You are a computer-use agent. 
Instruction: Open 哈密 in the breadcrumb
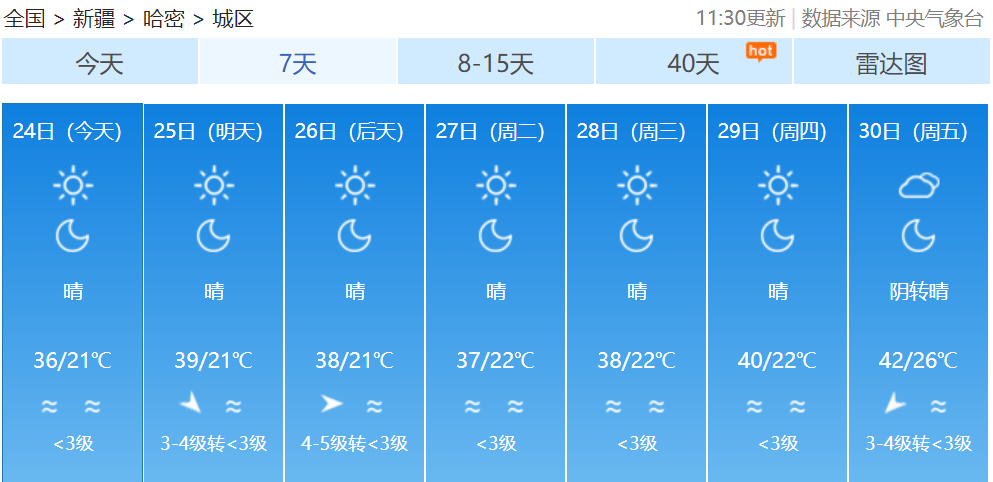click(x=163, y=18)
